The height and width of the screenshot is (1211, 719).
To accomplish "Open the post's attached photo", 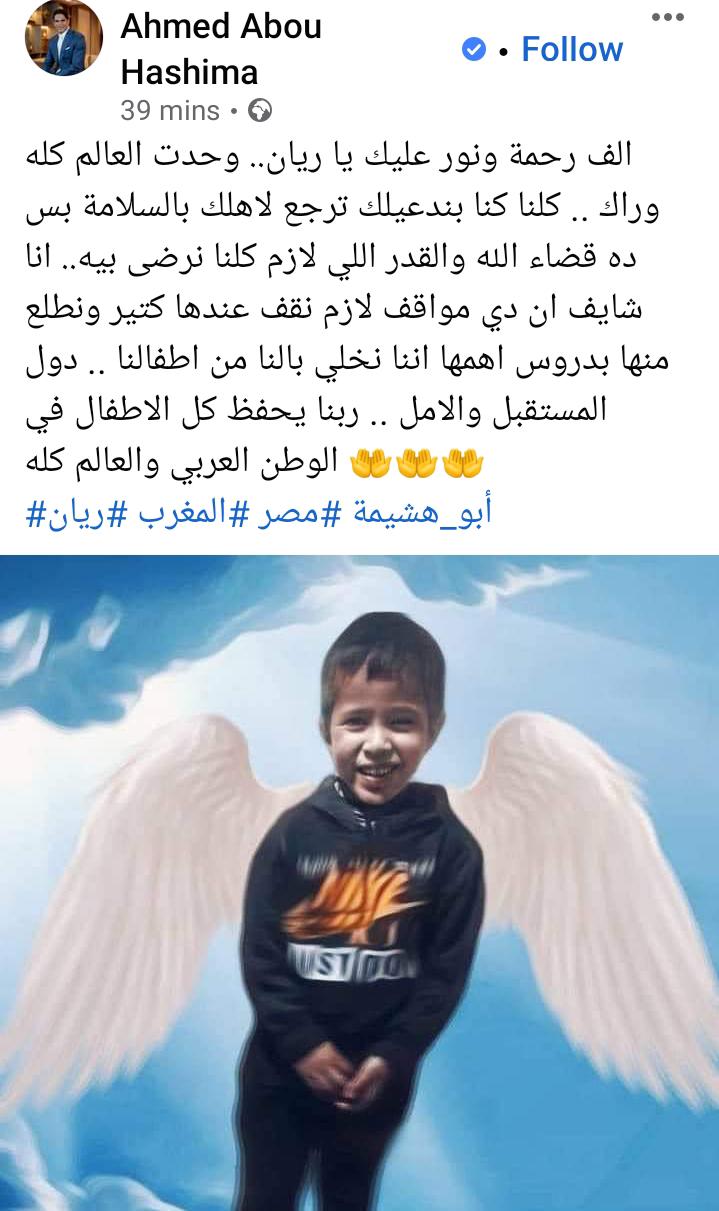I will coord(359,880).
